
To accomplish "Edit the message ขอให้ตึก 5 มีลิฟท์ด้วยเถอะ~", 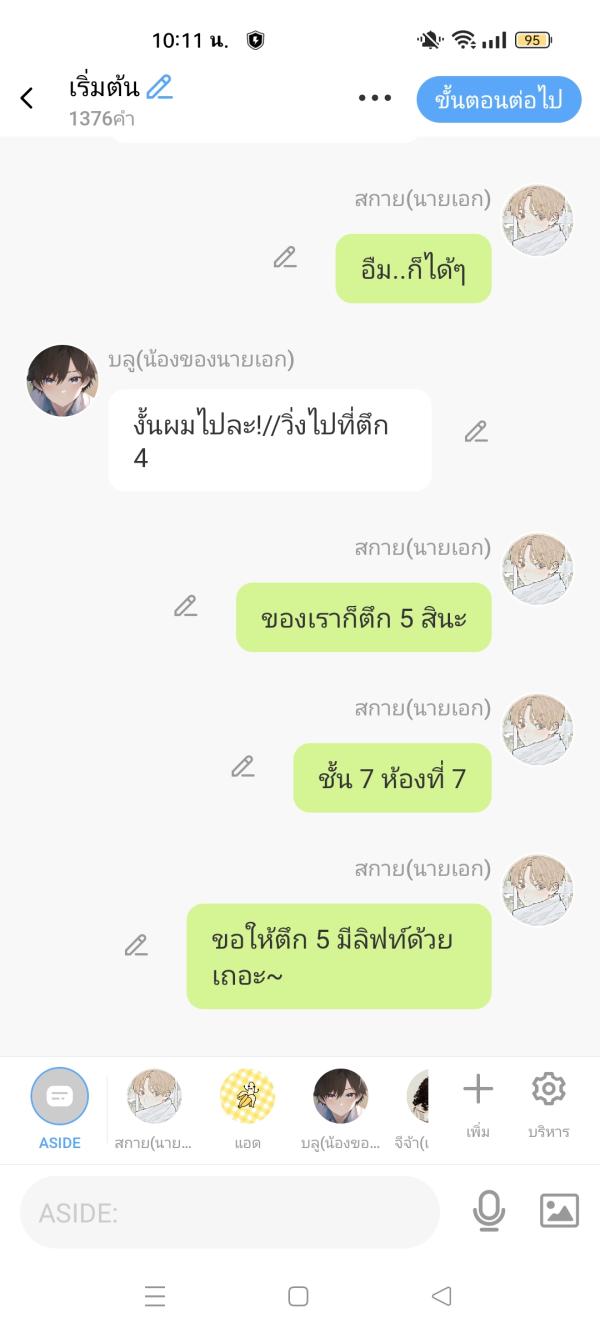I will tap(136, 945).
